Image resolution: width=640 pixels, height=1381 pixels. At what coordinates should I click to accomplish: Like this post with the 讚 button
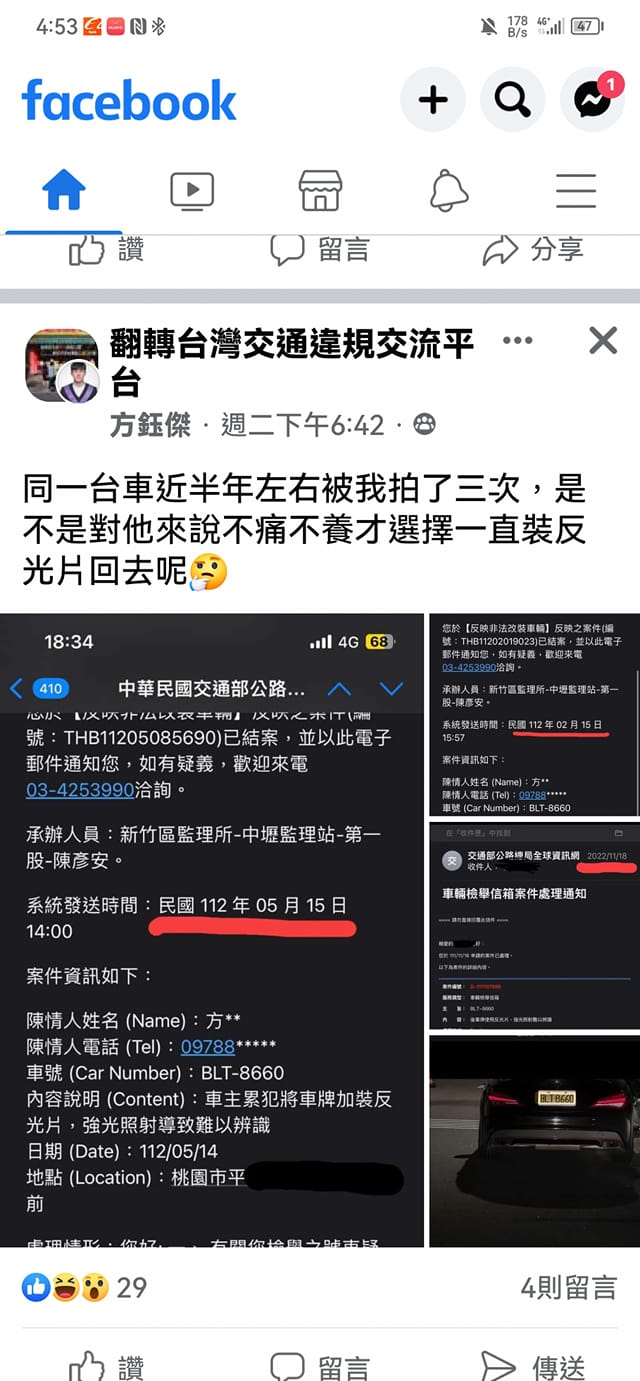106,1364
